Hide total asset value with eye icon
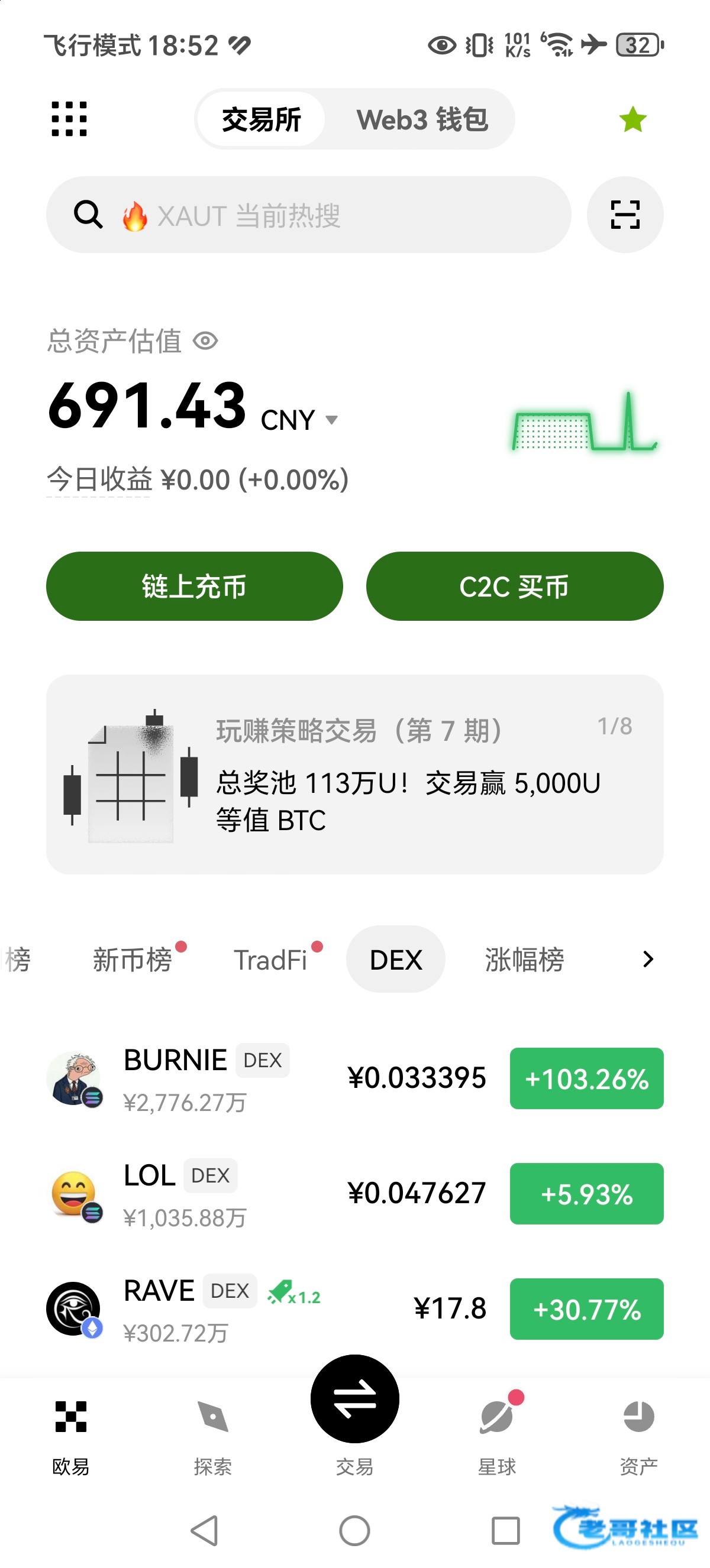This screenshot has width=710, height=1568. pyautogui.click(x=205, y=341)
